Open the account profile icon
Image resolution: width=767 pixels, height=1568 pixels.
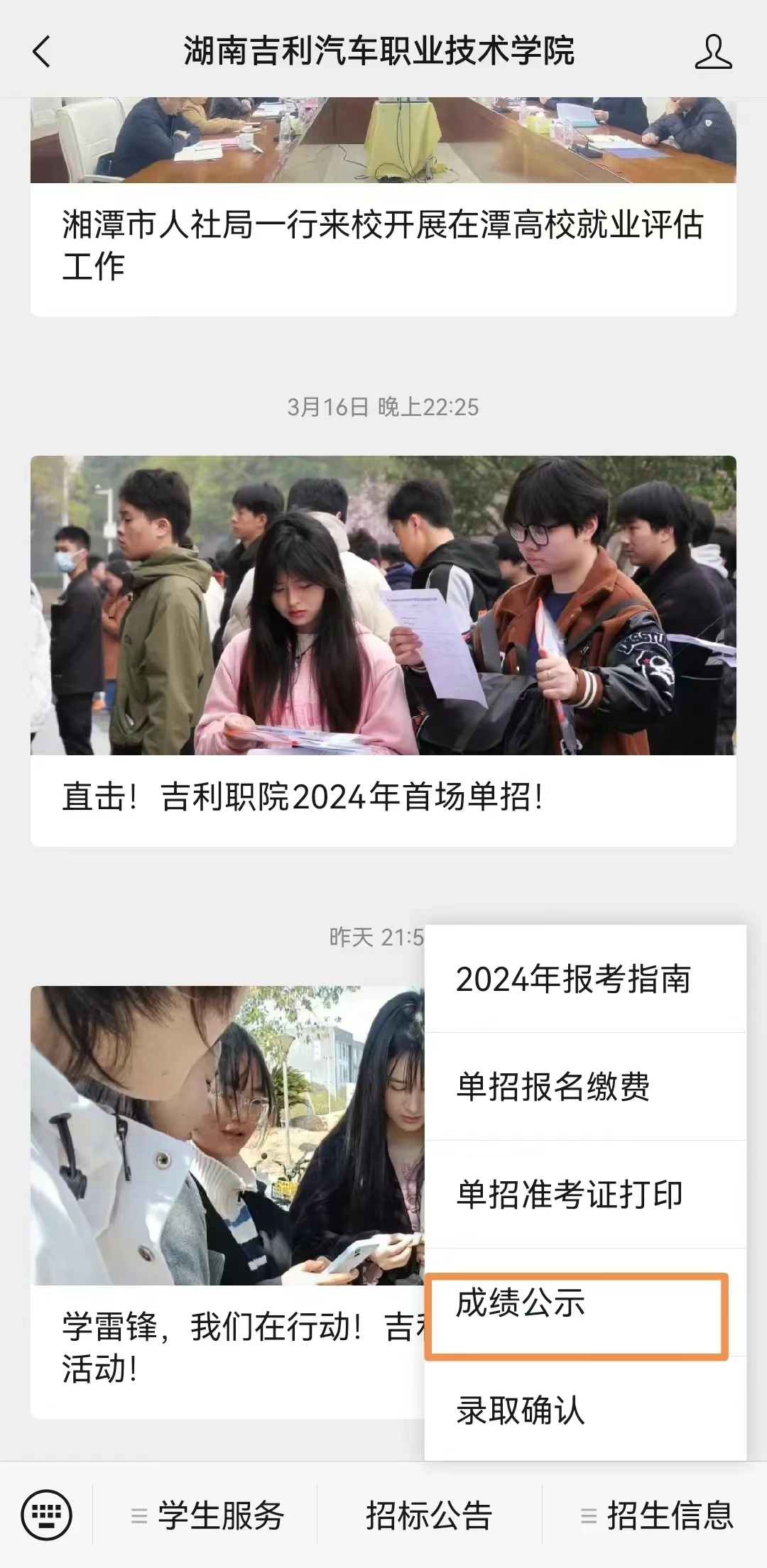[713, 52]
